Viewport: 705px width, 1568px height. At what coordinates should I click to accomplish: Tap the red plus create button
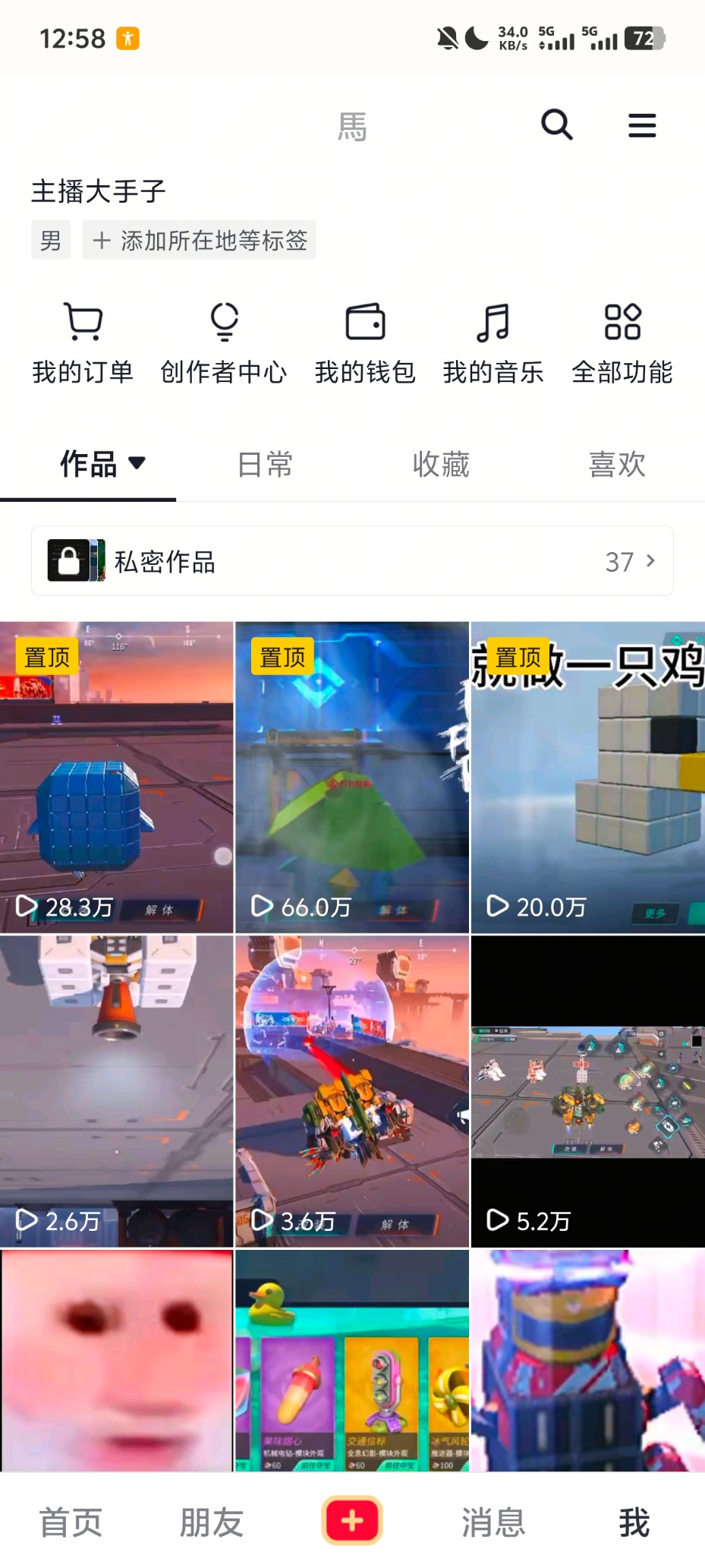(352, 1521)
